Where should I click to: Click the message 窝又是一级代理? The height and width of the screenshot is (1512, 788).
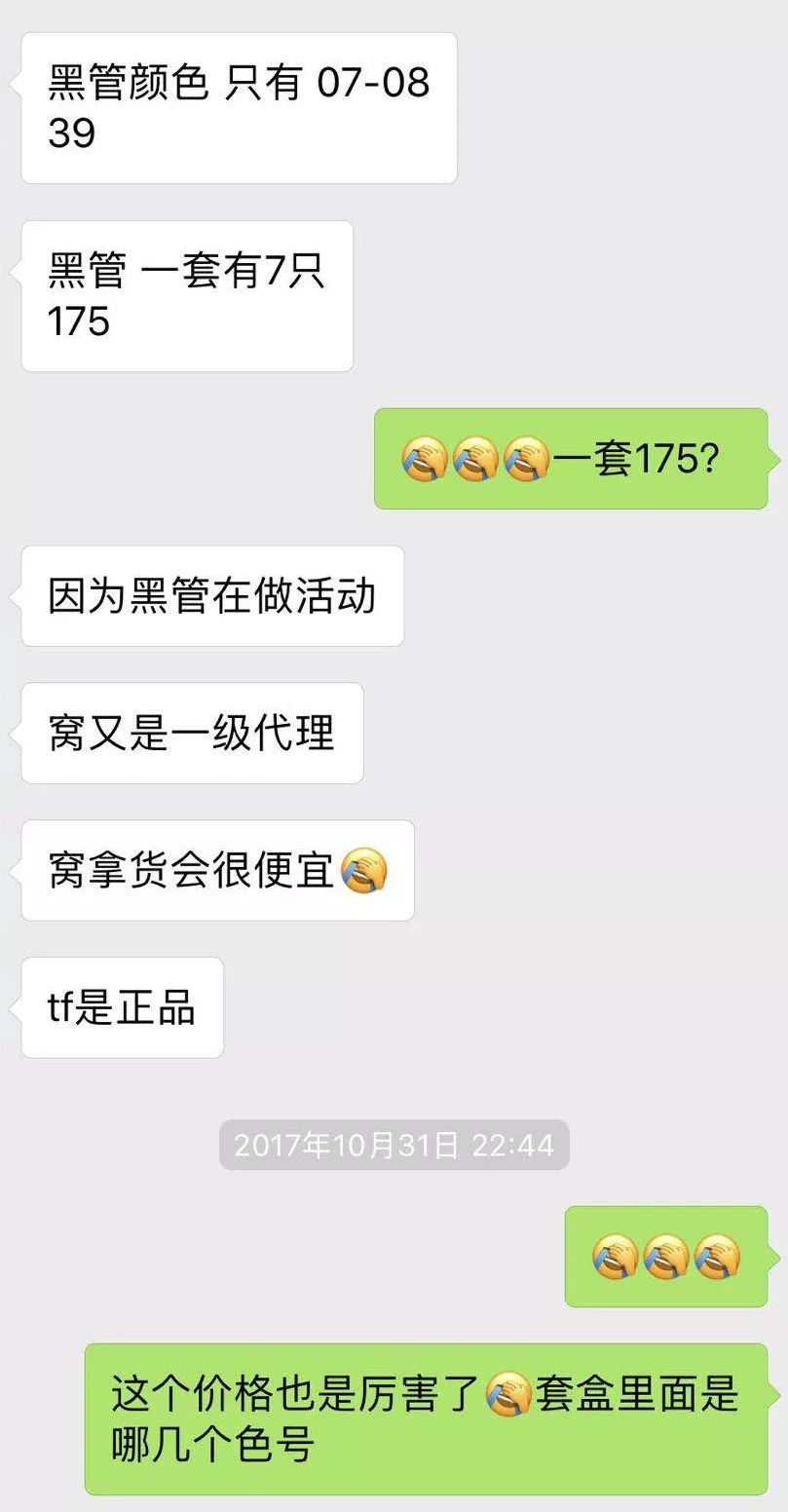[x=191, y=734]
